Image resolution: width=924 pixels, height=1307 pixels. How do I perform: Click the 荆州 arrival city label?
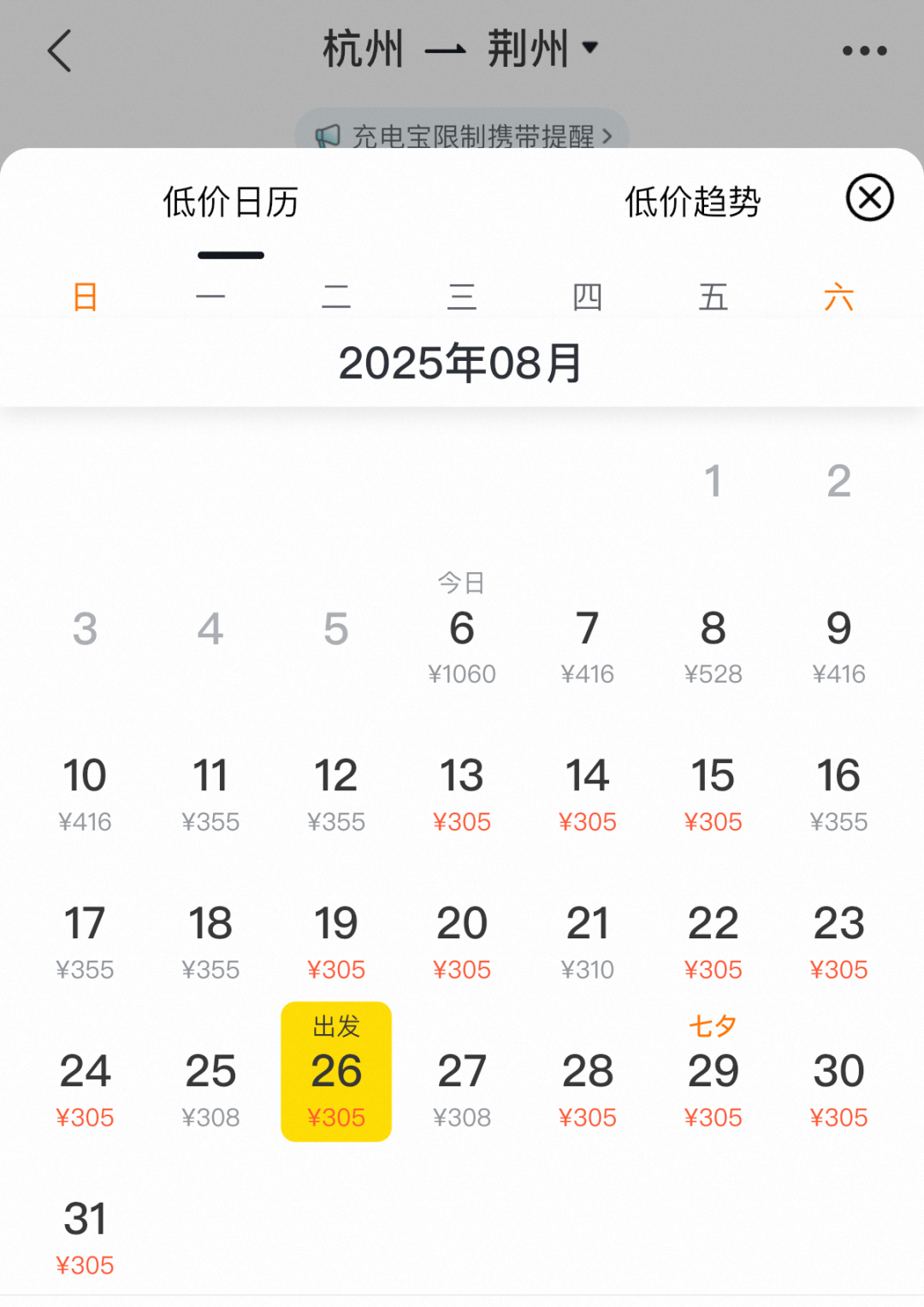click(528, 49)
